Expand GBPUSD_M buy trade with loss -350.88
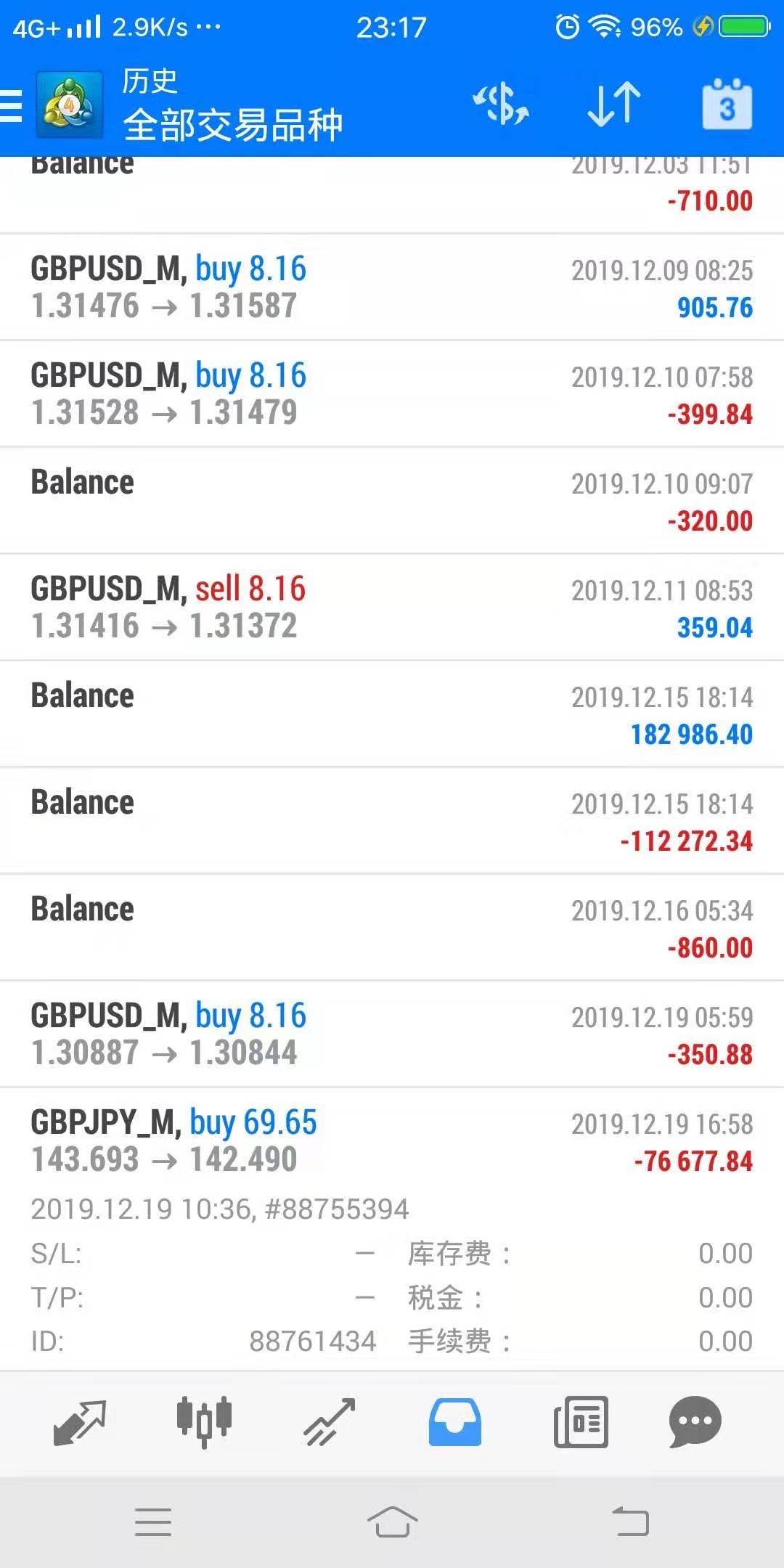 pyautogui.click(x=392, y=1034)
